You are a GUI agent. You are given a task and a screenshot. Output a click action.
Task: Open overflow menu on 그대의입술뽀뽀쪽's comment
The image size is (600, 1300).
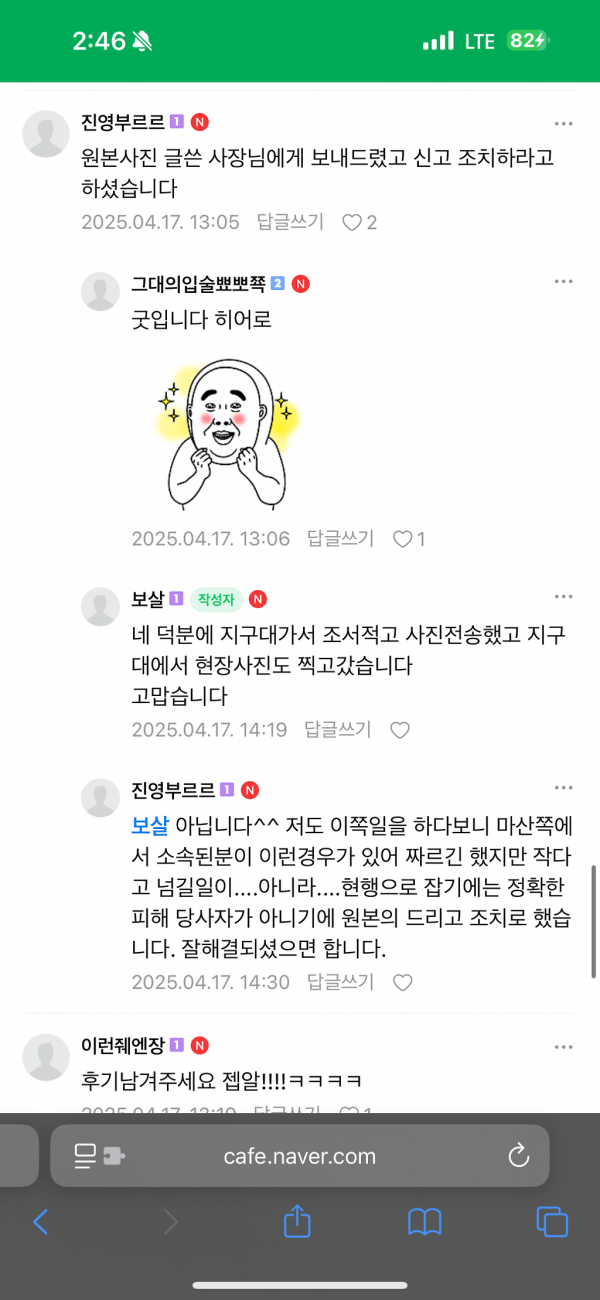tap(563, 283)
